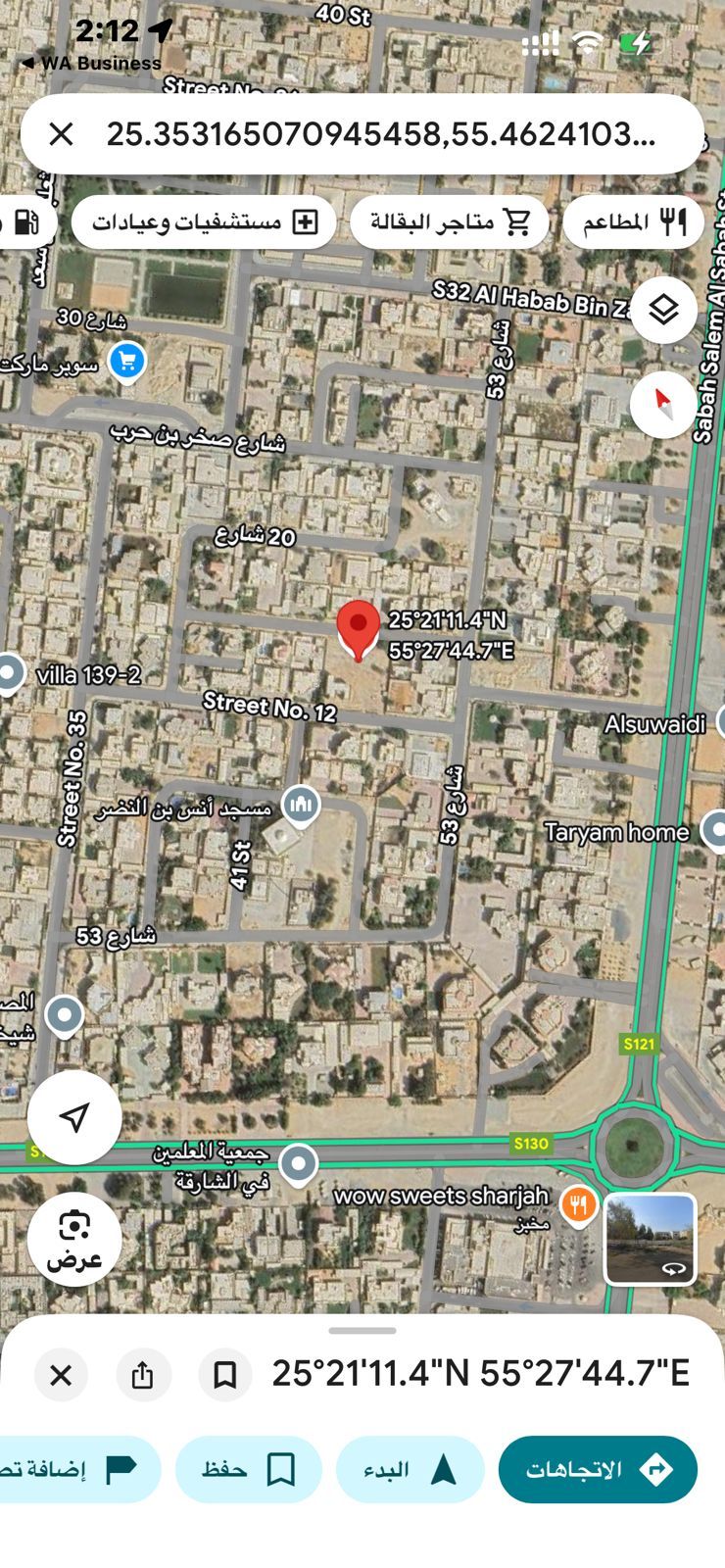725x1568 pixels.
Task: Open the map layers selector
Action: click(x=663, y=311)
